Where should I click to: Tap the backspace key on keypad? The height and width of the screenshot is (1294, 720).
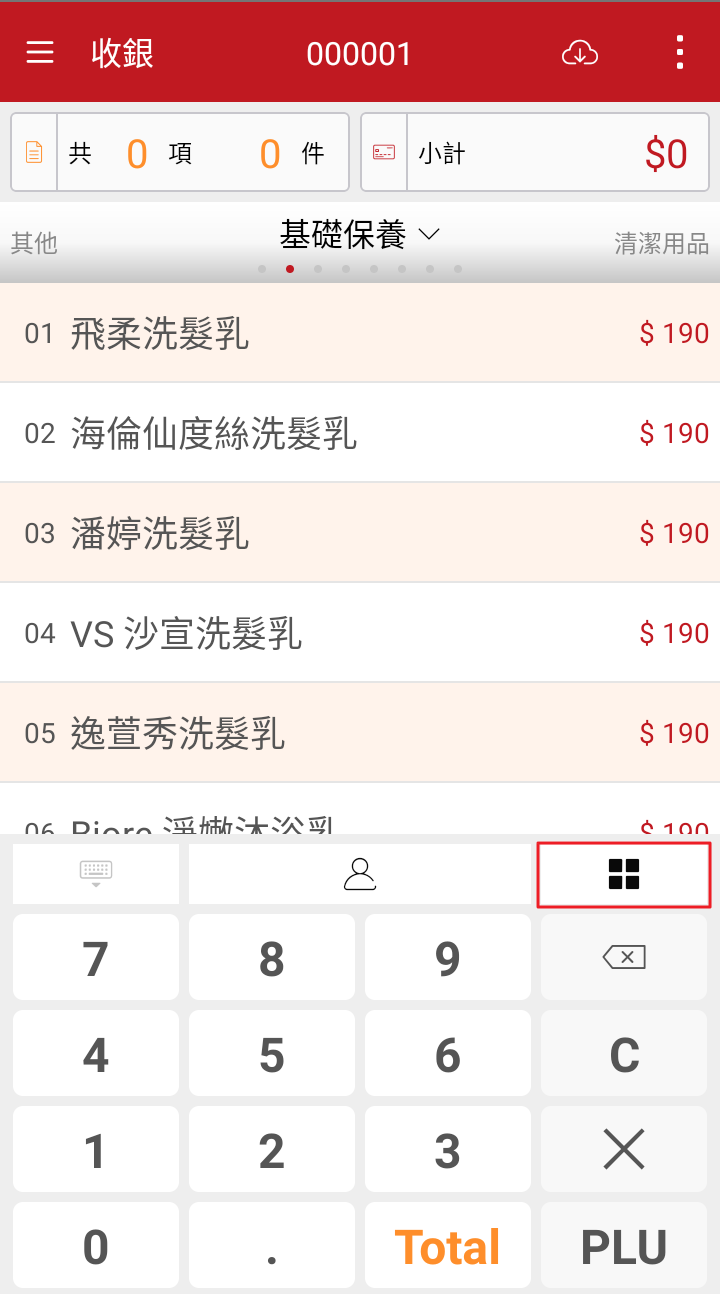(624, 958)
